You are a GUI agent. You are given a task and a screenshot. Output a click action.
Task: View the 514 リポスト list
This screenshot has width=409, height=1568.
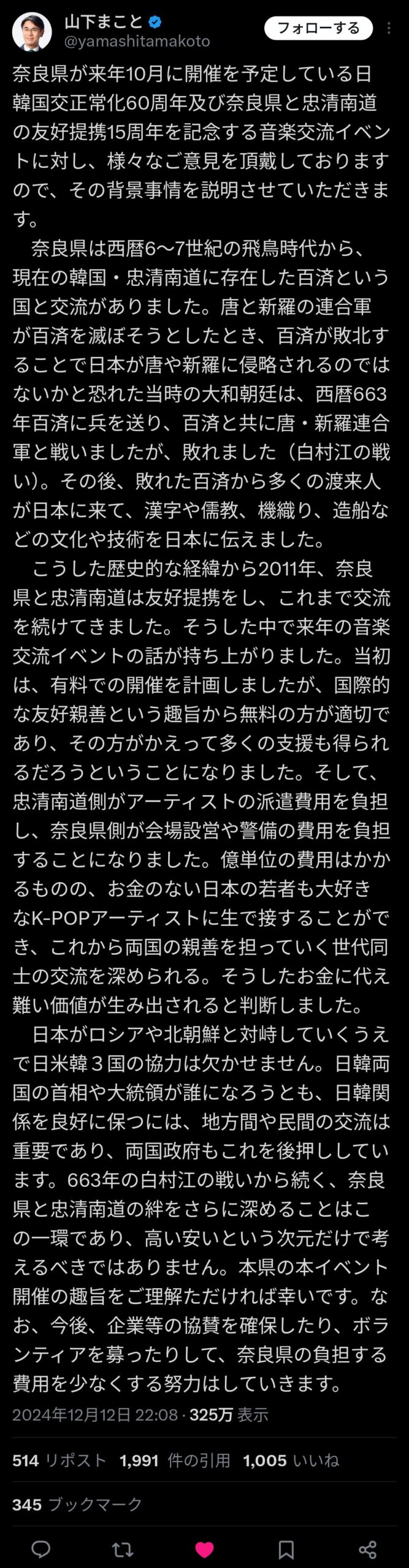(x=59, y=1461)
